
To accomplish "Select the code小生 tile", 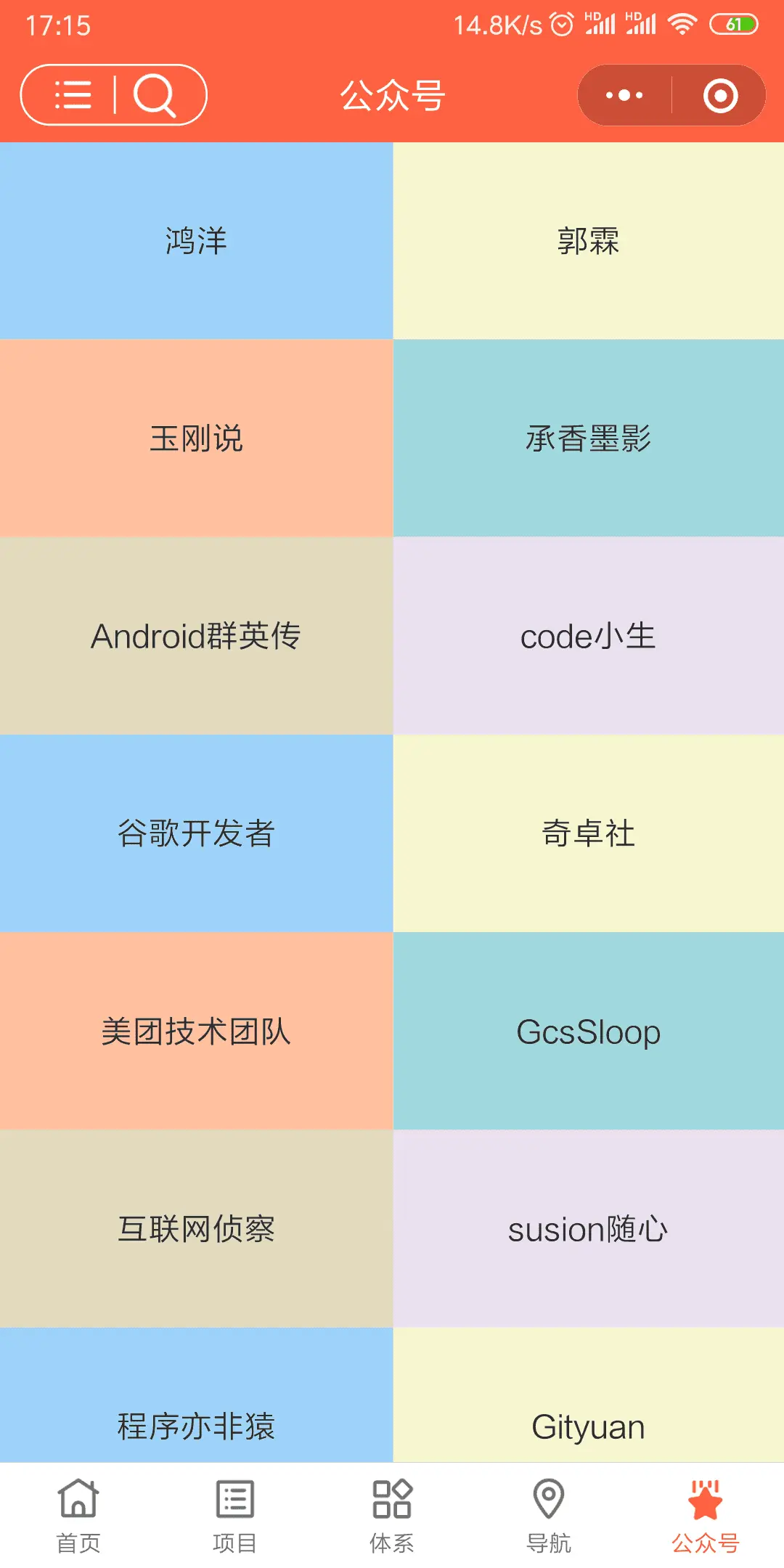I will tap(588, 636).
